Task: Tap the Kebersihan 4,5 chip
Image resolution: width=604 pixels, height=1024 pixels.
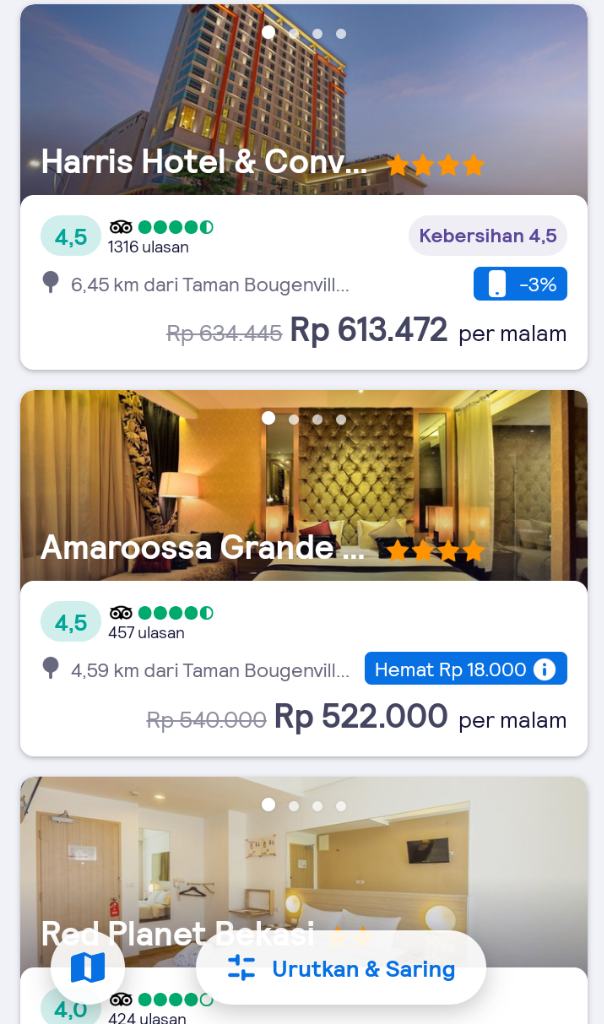Action: 487,236
